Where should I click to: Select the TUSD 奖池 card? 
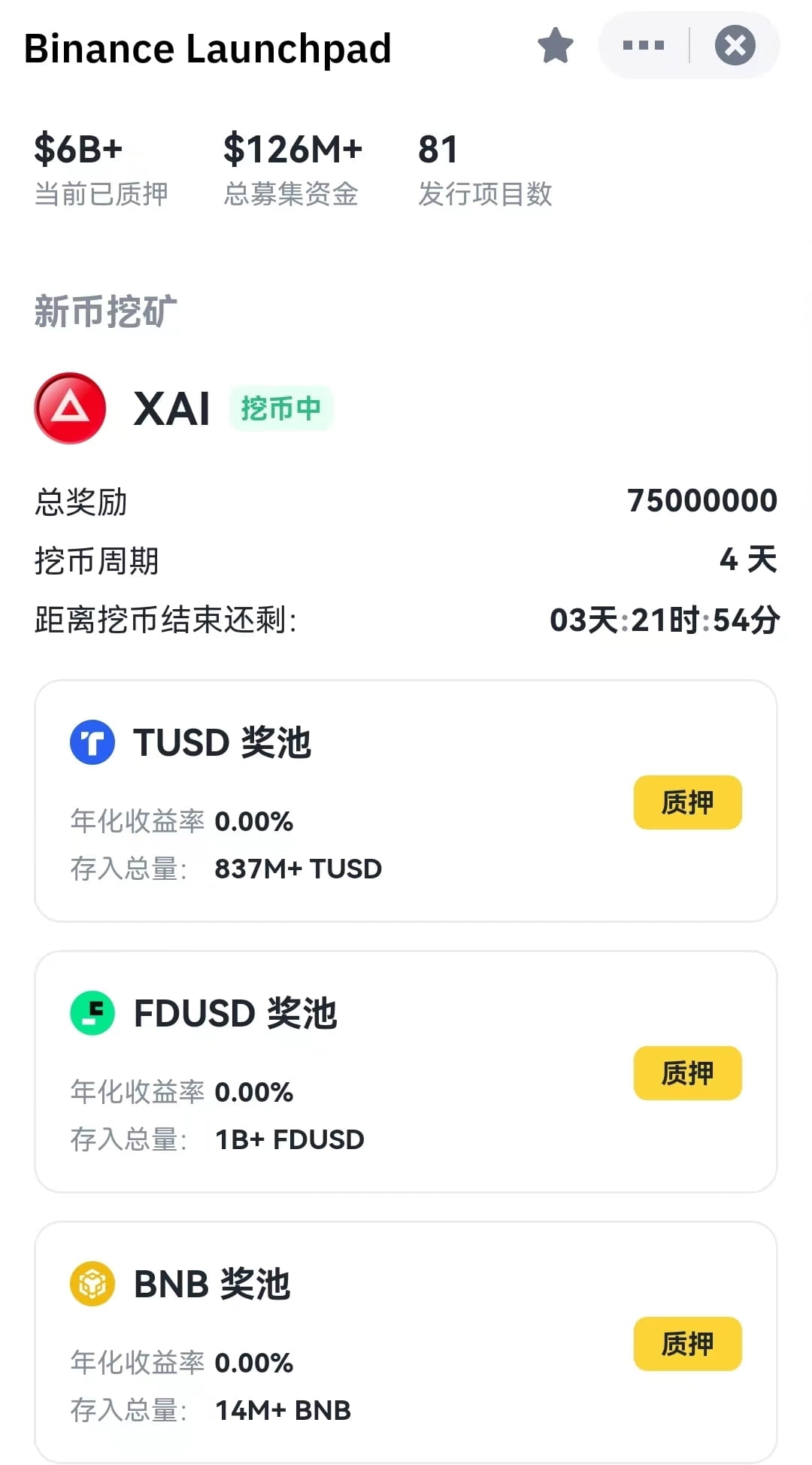click(x=406, y=801)
